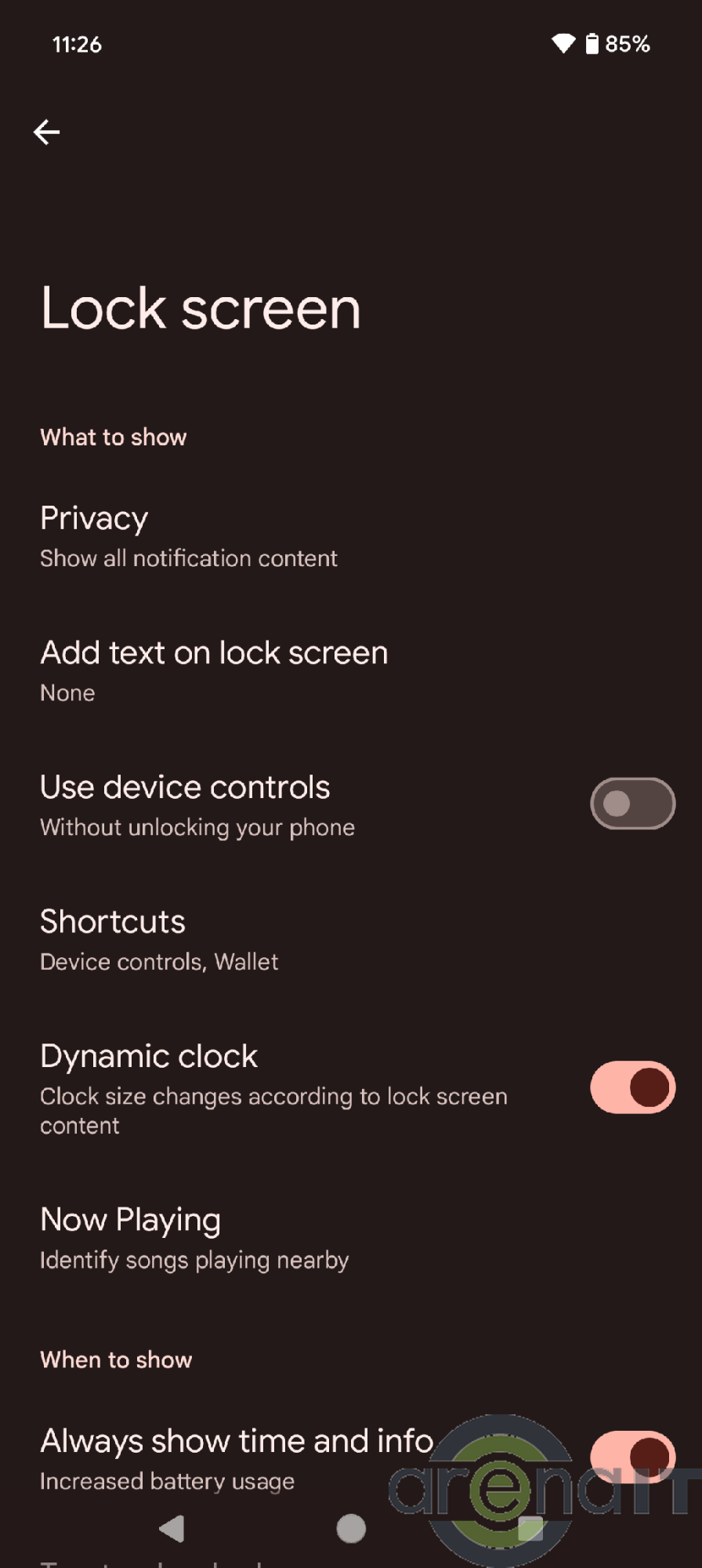702x1568 pixels.
Task: Open Shortcuts settings
Action: (159, 940)
